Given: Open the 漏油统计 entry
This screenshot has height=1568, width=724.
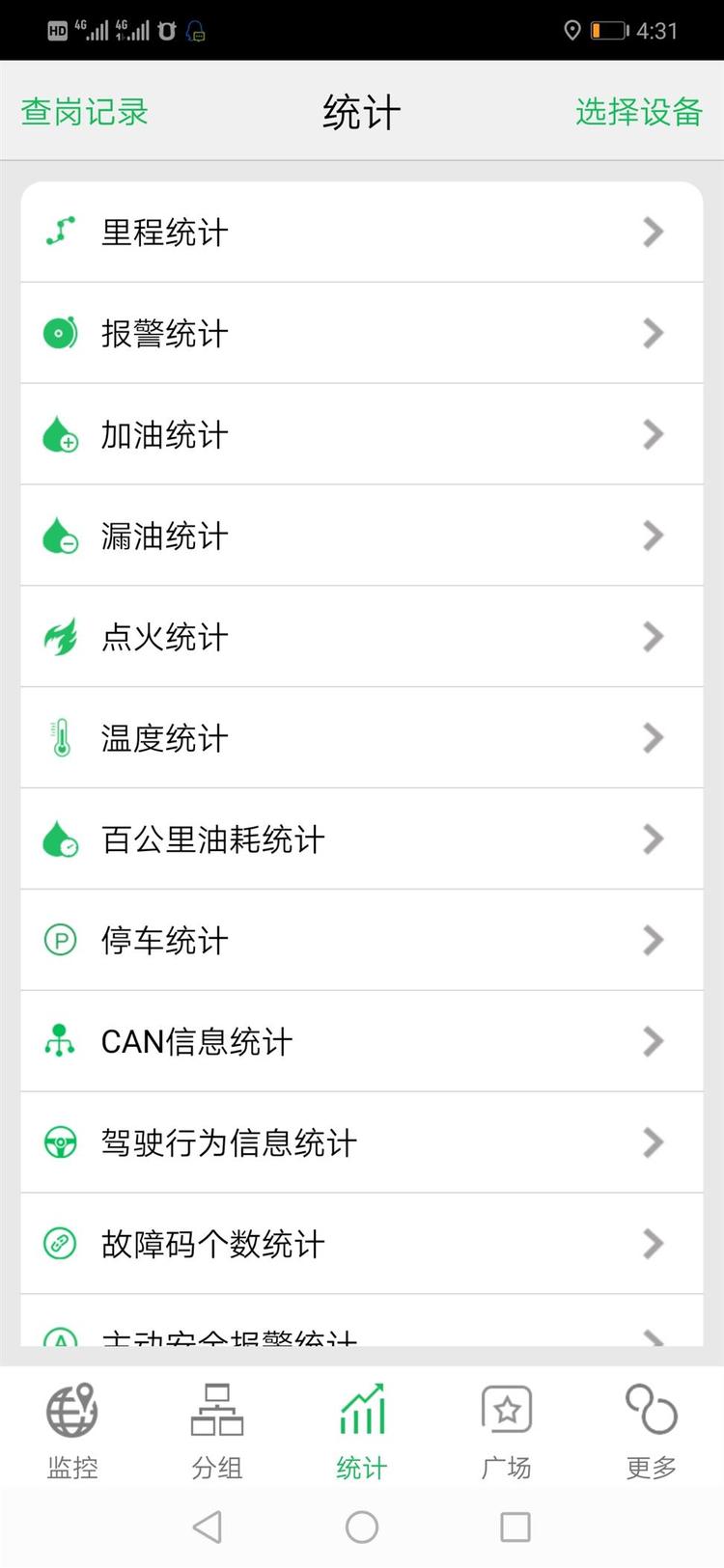Looking at the screenshot, I should [361, 536].
